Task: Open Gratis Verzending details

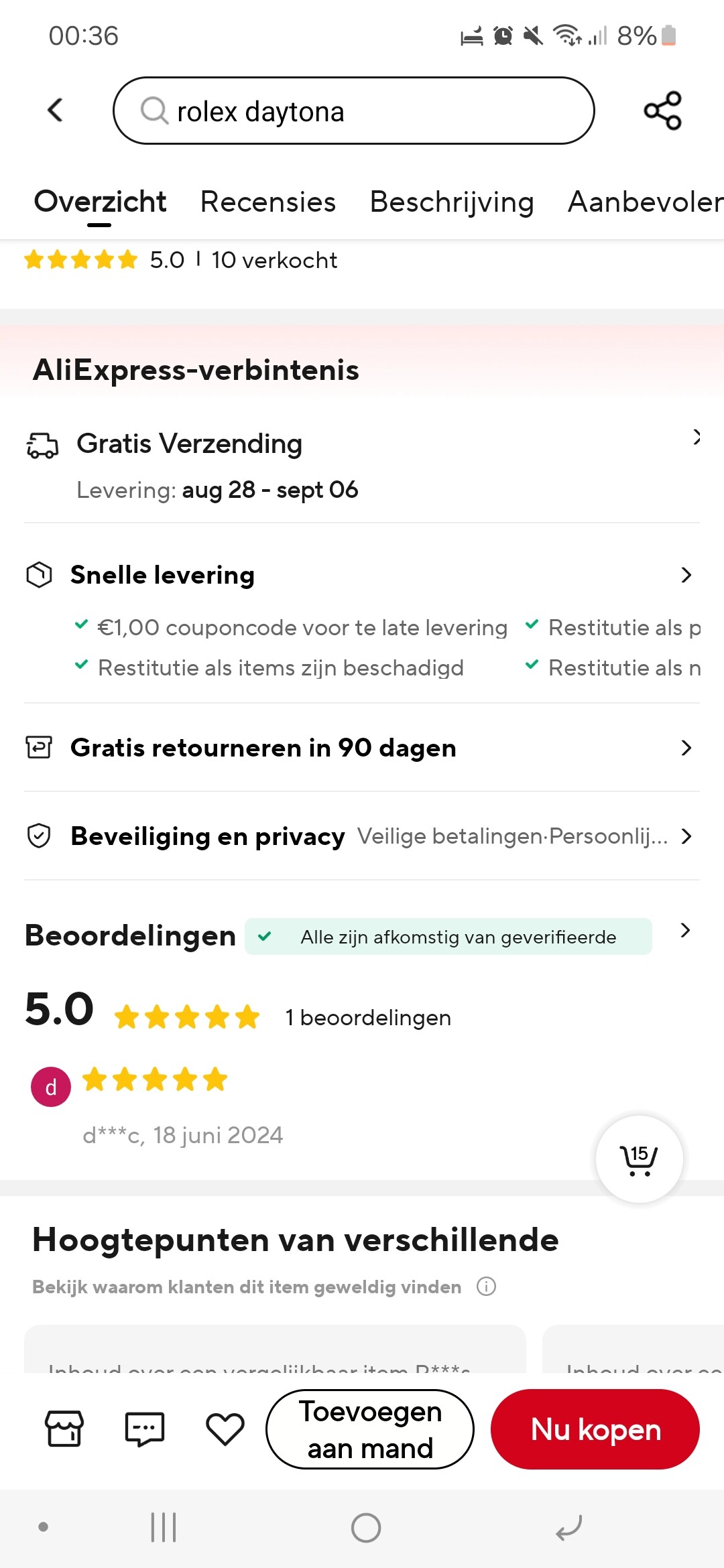Action: point(362,464)
